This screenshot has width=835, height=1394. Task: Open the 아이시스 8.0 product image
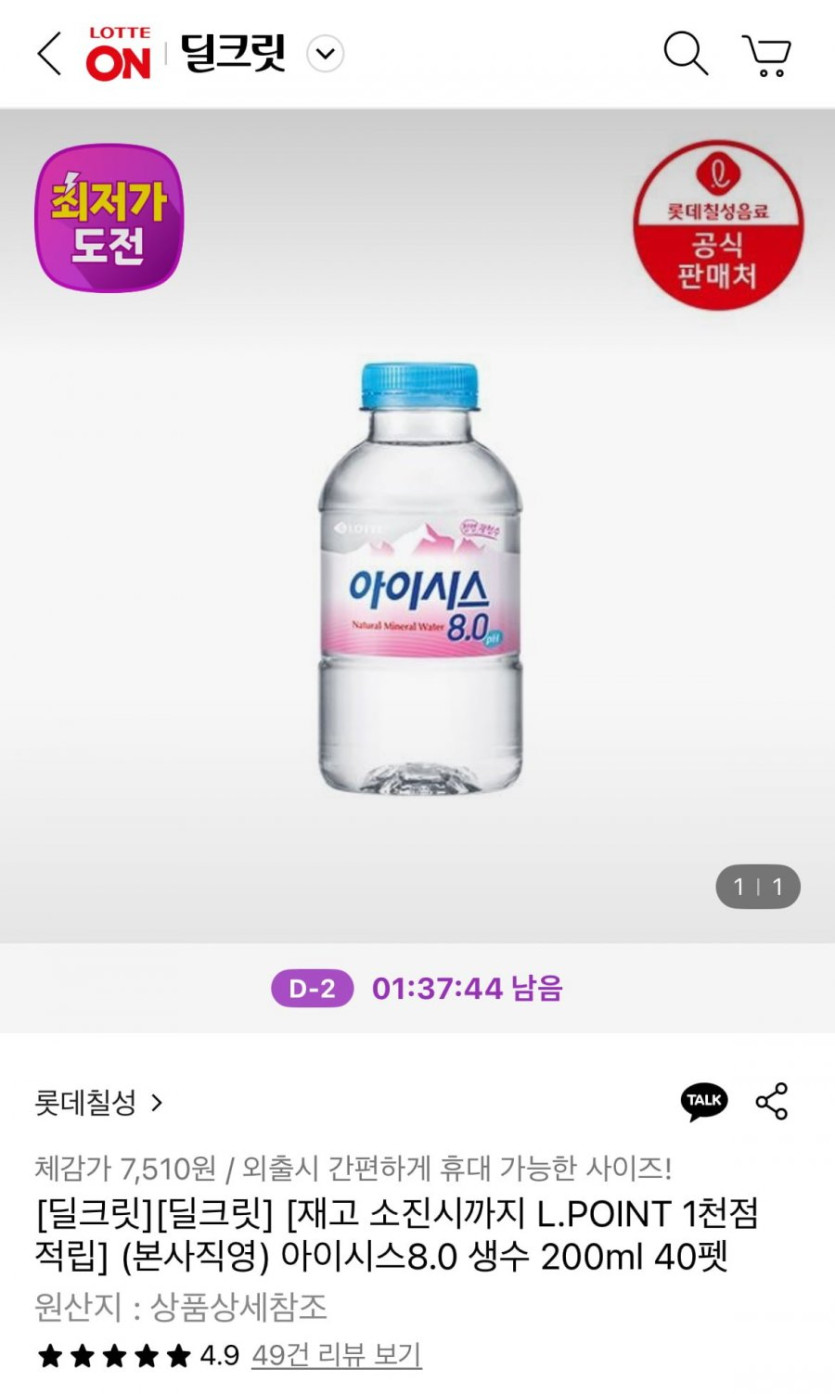(419, 578)
